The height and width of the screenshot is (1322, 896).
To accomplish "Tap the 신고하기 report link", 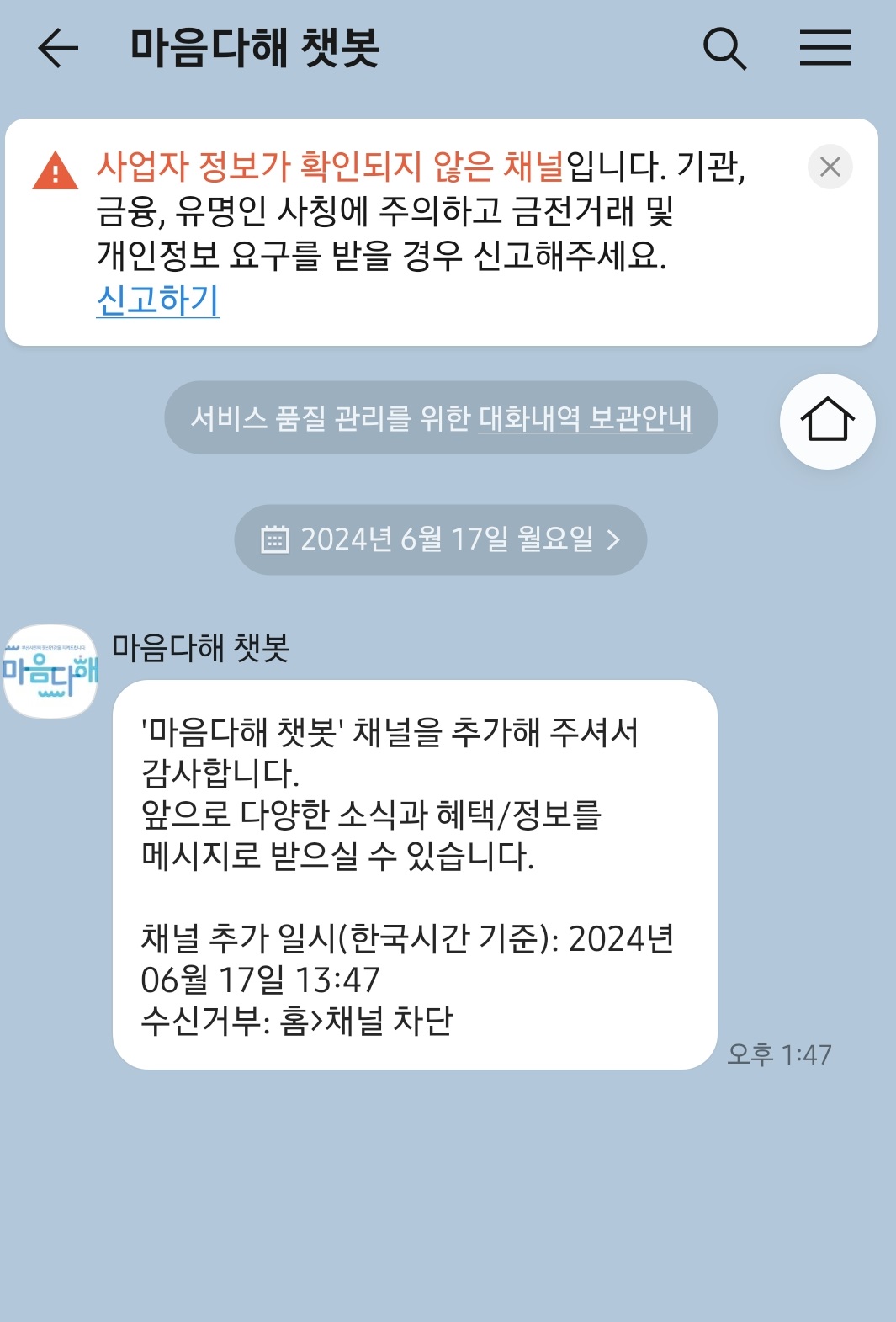I will click(x=158, y=300).
